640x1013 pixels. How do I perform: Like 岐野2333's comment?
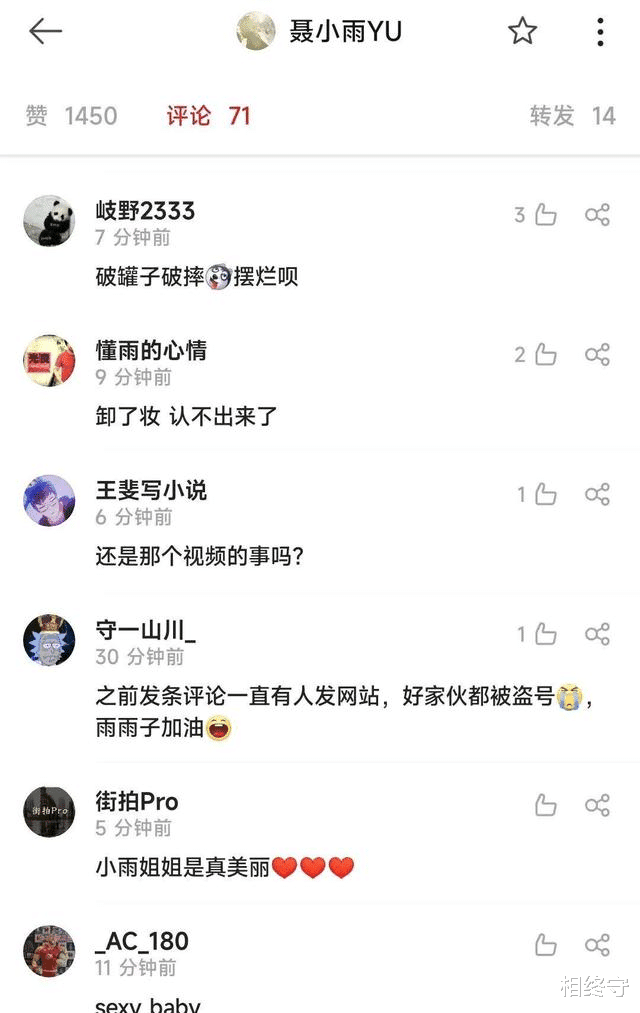click(x=545, y=215)
